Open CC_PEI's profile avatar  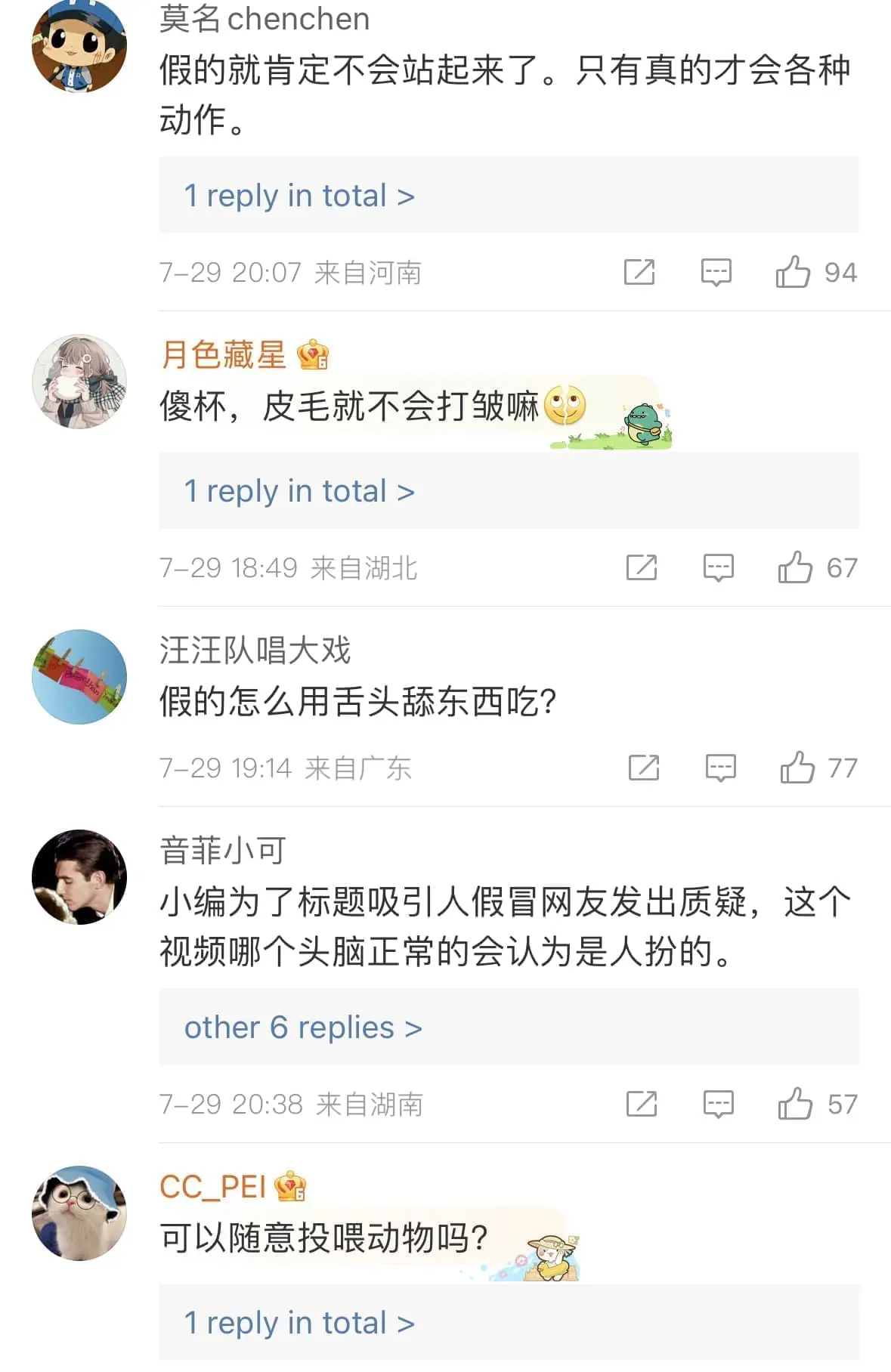point(79,1213)
